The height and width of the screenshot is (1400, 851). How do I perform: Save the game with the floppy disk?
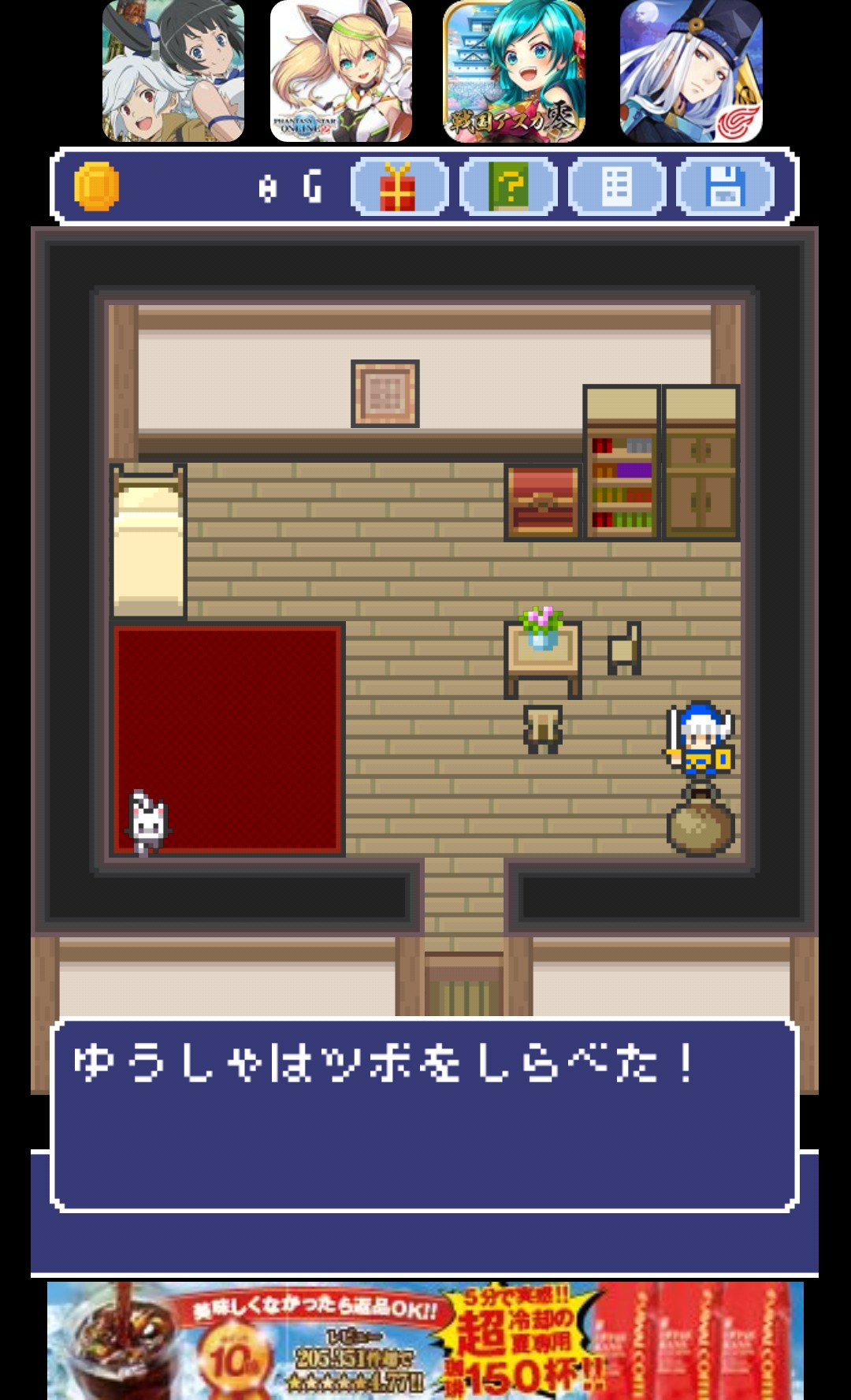pyautogui.click(x=725, y=188)
